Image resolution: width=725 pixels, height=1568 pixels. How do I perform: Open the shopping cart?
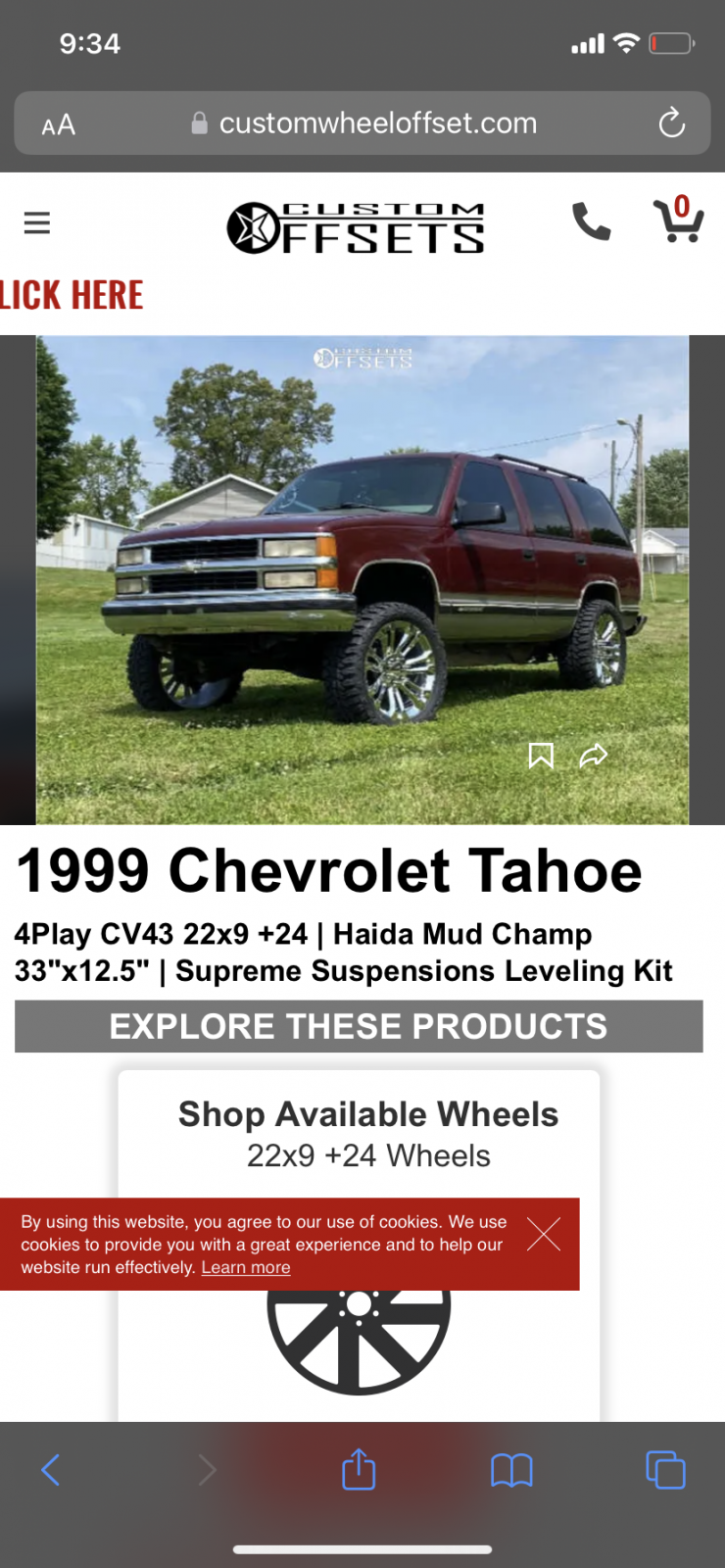[678, 220]
